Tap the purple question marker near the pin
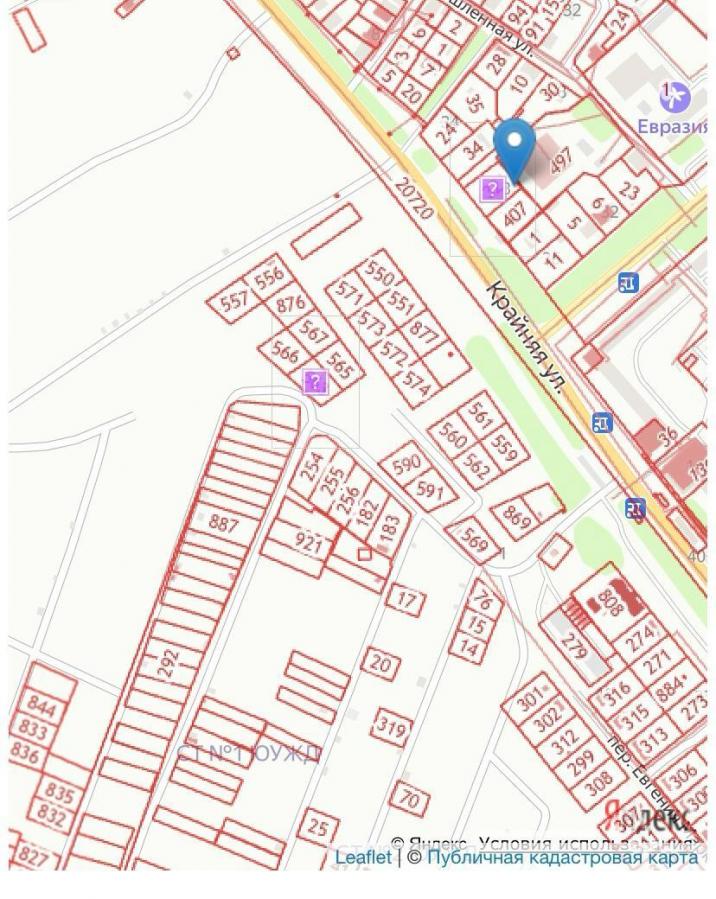This screenshot has width=716, height=899. [x=491, y=189]
